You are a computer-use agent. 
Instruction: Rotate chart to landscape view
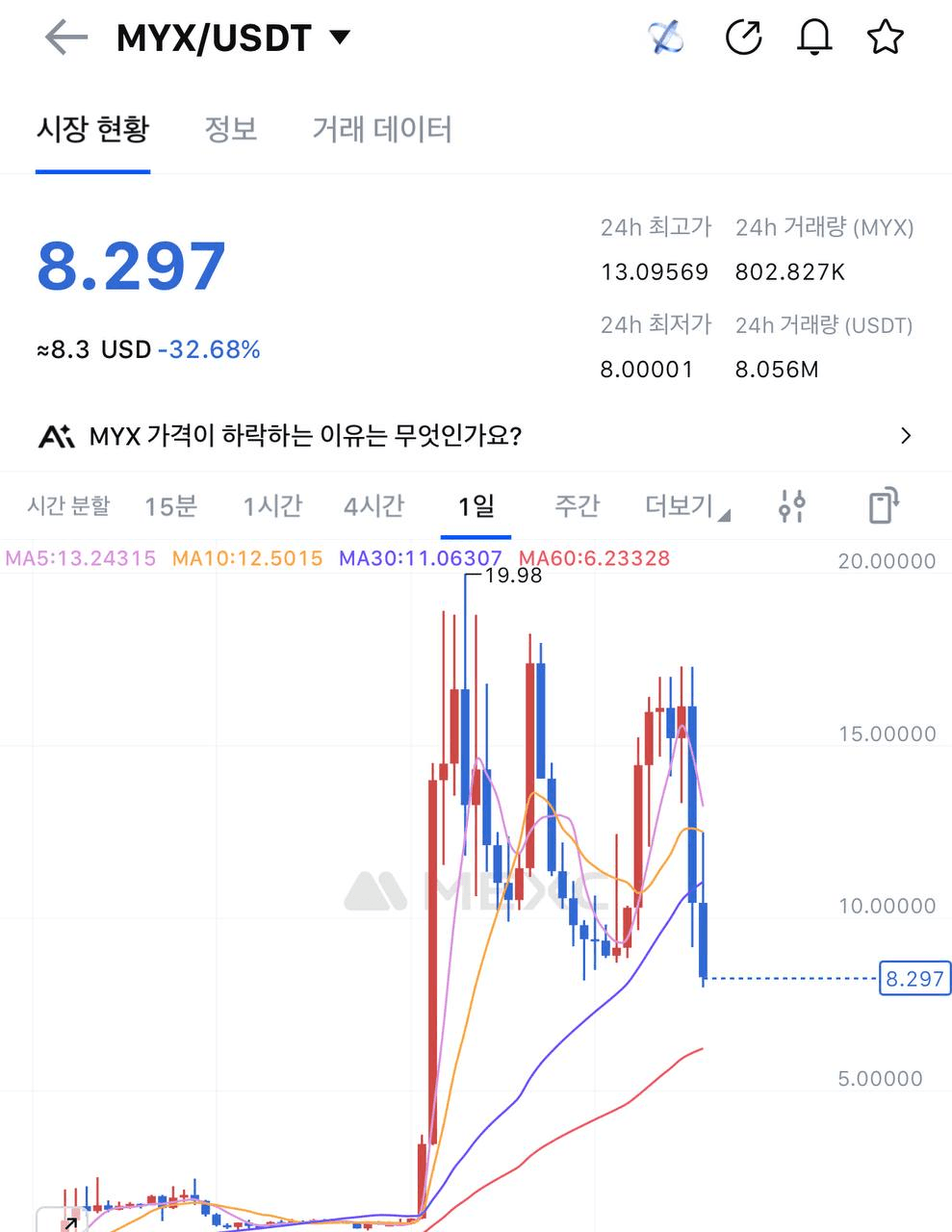[x=883, y=505]
